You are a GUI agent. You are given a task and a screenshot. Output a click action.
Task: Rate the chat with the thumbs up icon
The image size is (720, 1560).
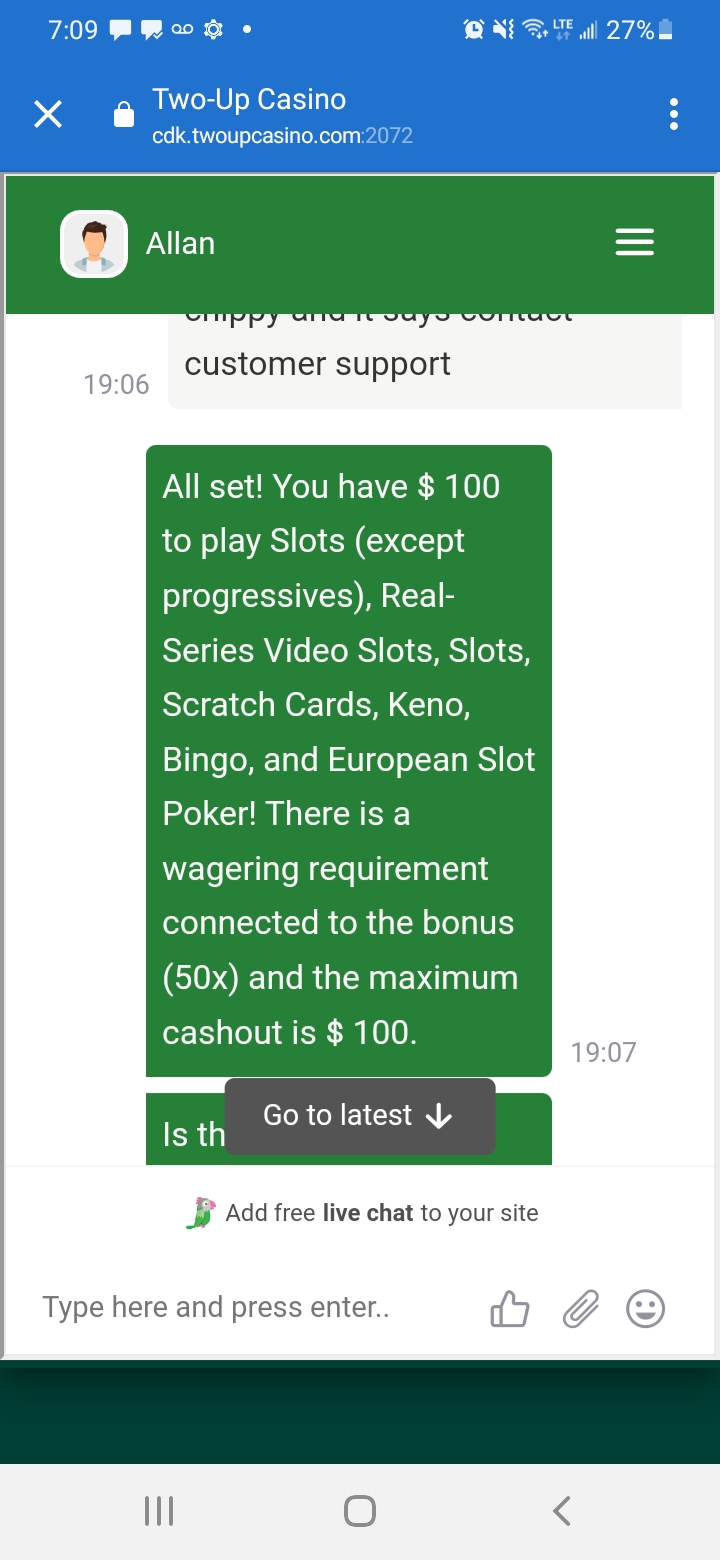tap(510, 1308)
